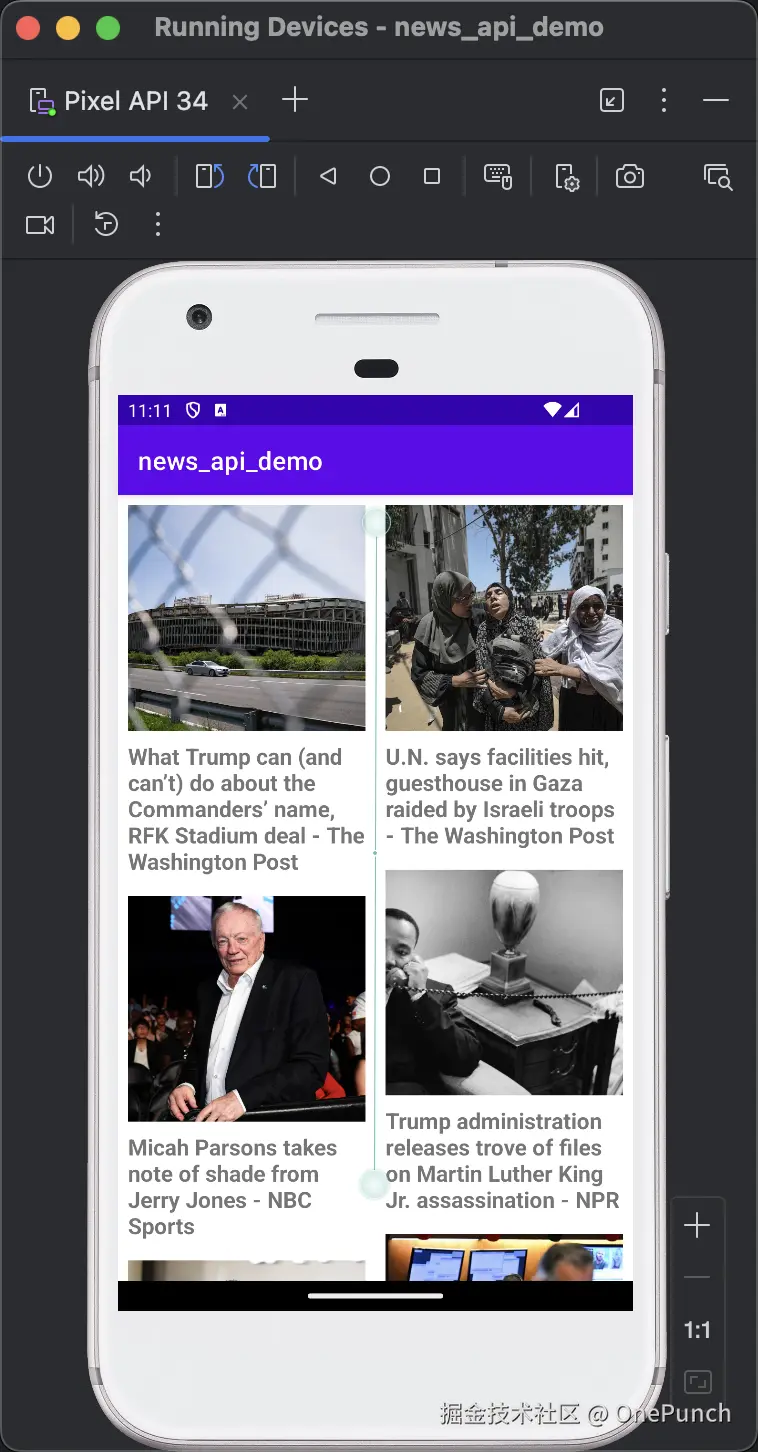
Task: Take a screenshot with the camera icon
Action: pos(630,177)
